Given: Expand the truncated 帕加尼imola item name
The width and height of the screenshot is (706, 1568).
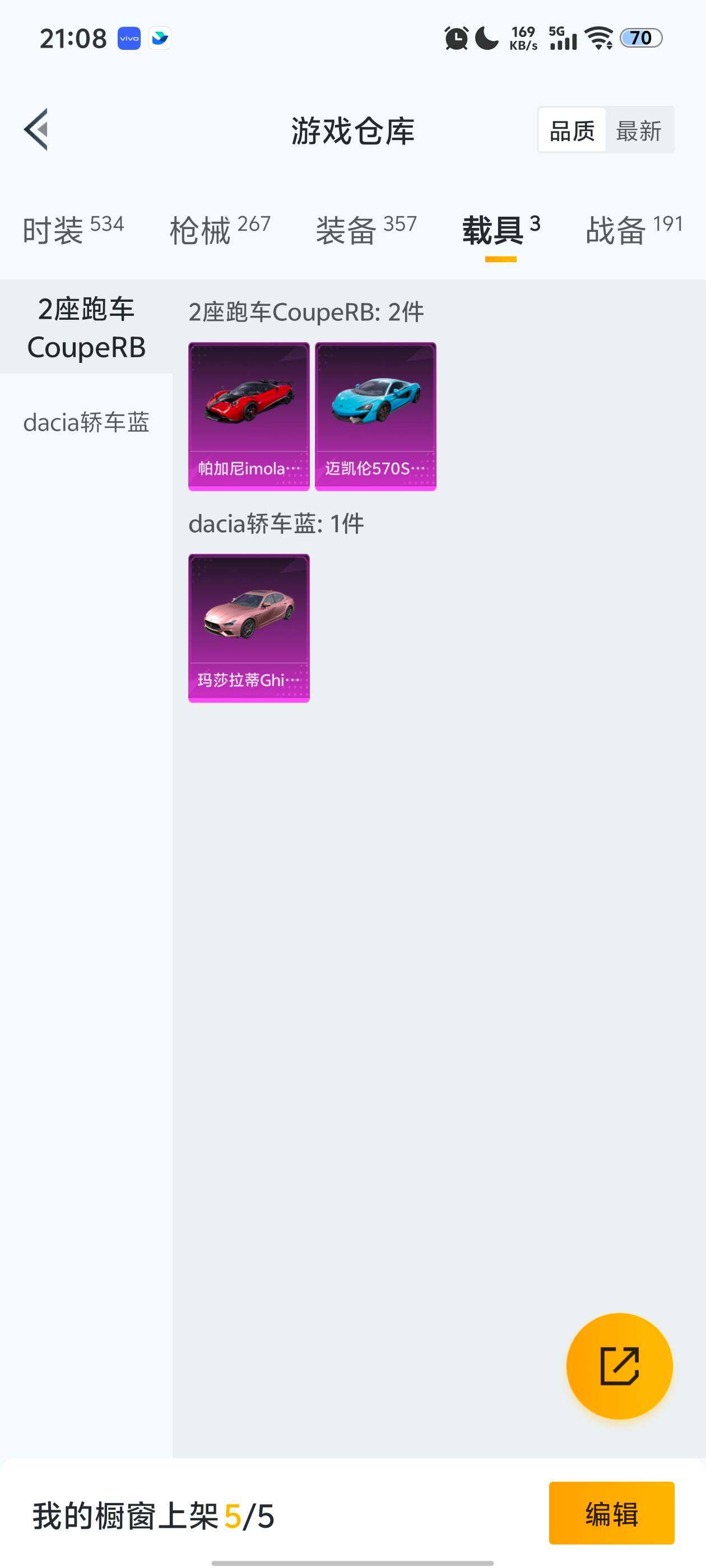Looking at the screenshot, I should (x=249, y=469).
